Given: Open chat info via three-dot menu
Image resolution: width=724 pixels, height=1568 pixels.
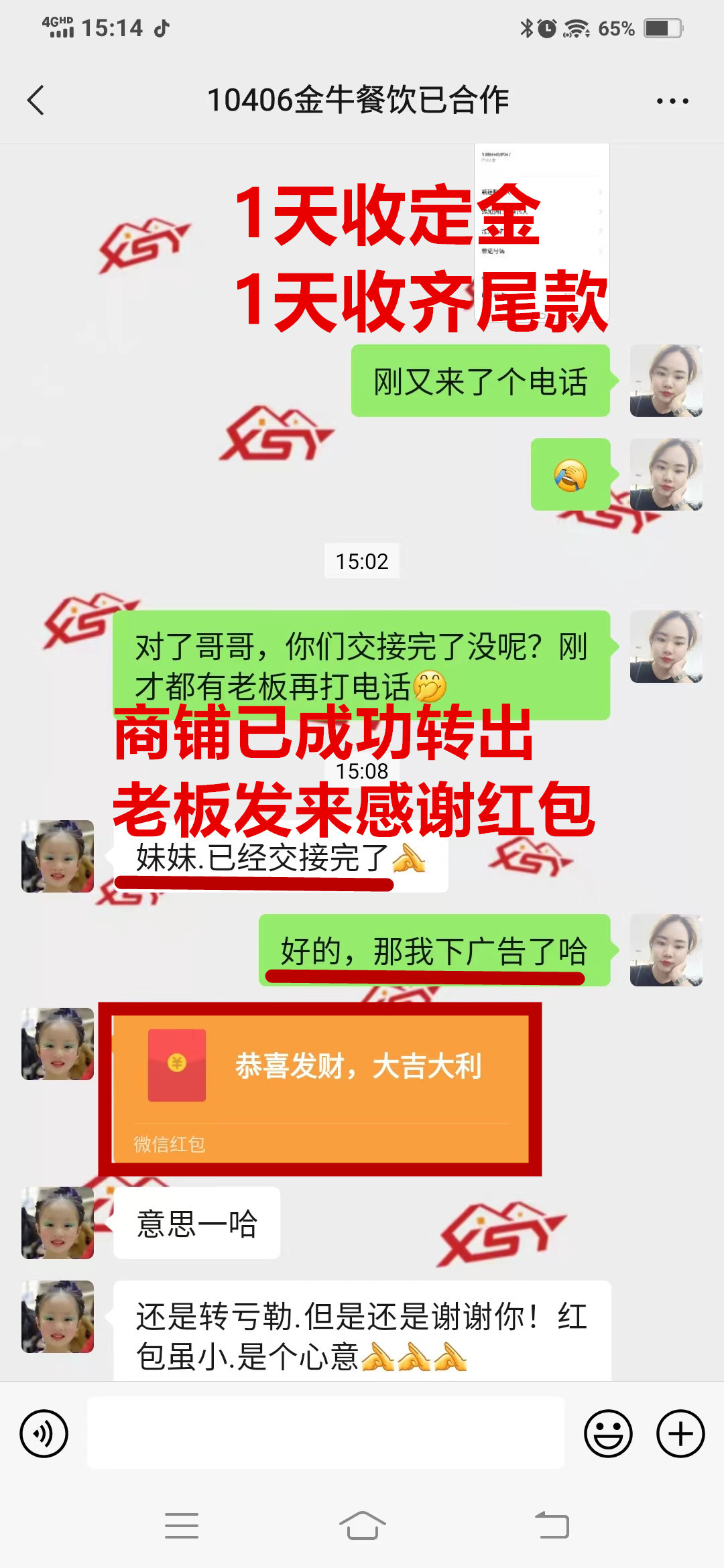Looking at the screenshot, I should tap(672, 101).
